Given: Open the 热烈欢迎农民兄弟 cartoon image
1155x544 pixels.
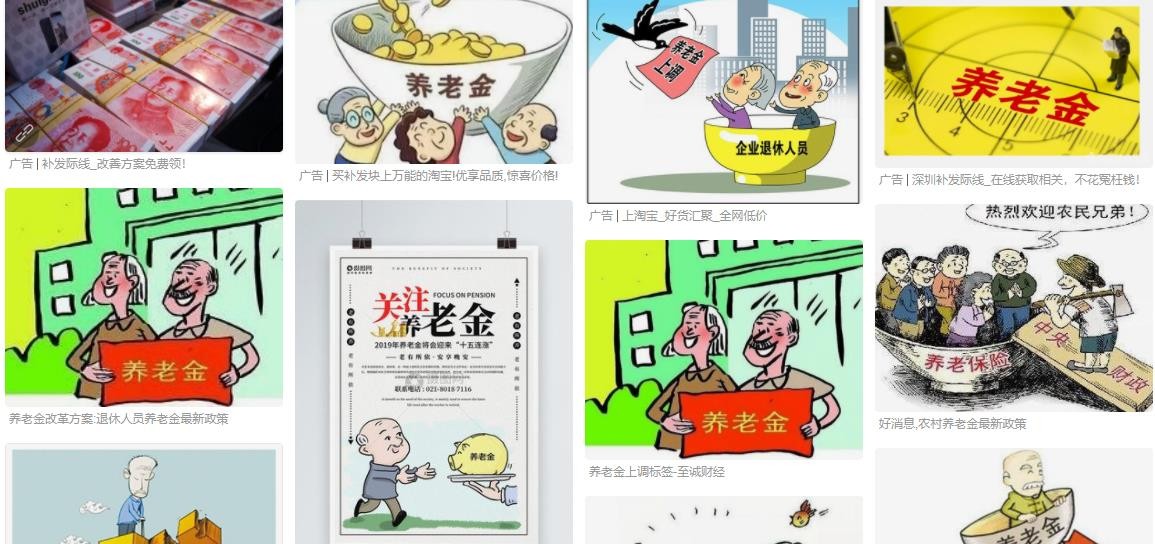Looking at the screenshot, I should pos(1013,308).
